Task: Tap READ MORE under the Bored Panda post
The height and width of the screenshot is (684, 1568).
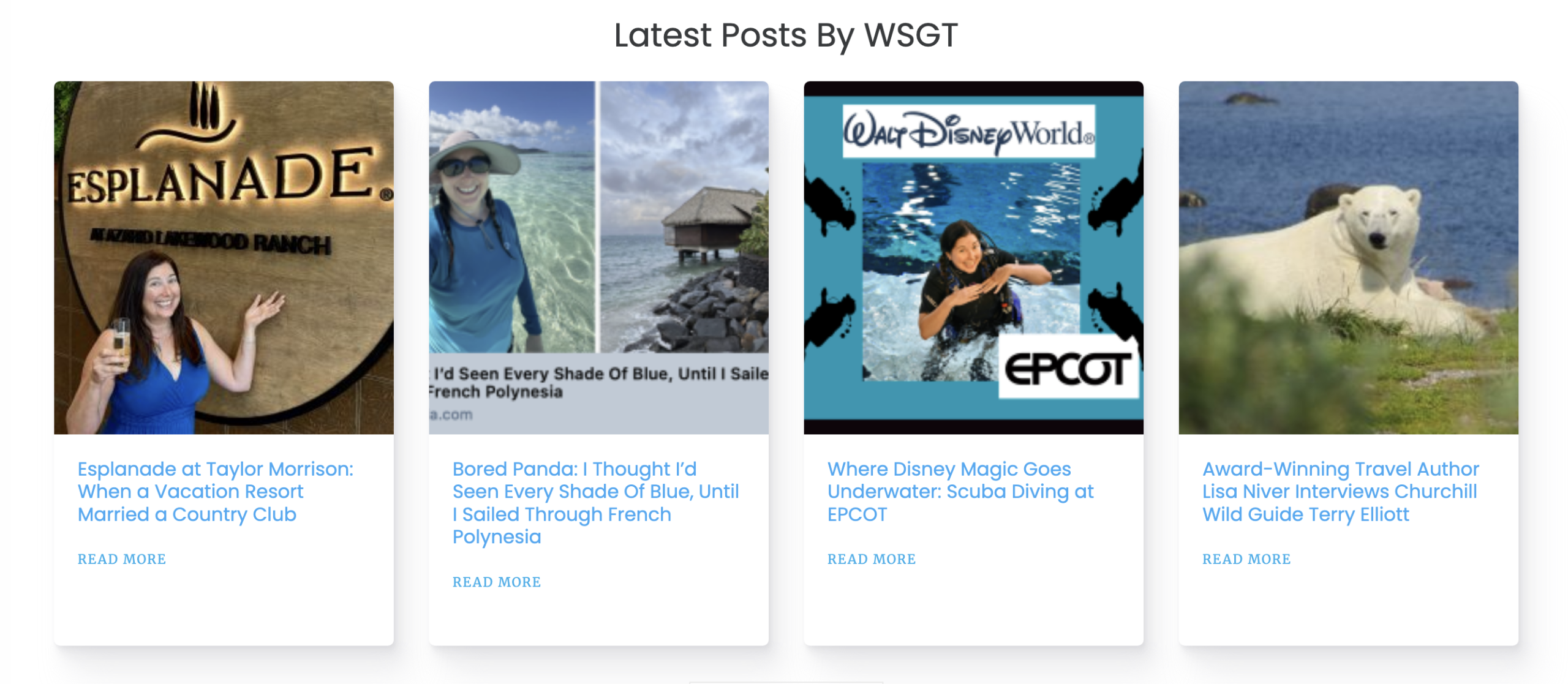Action: point(496,581)
